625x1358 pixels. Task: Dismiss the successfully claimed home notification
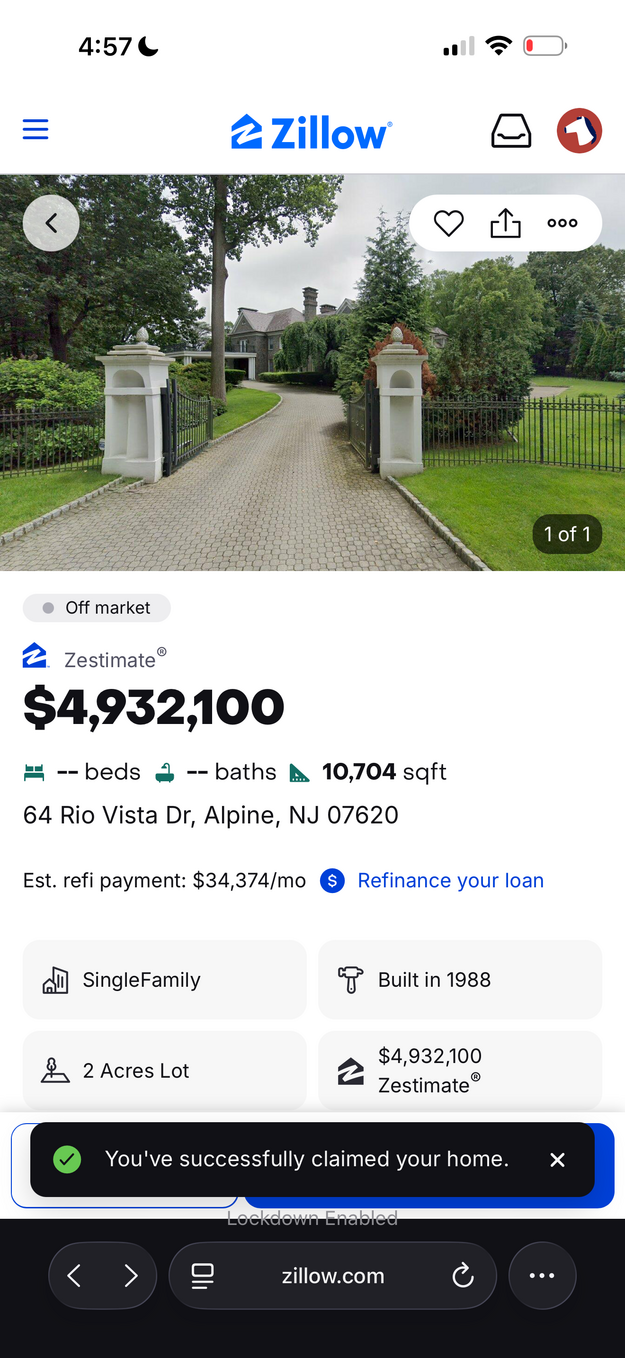558,1160
